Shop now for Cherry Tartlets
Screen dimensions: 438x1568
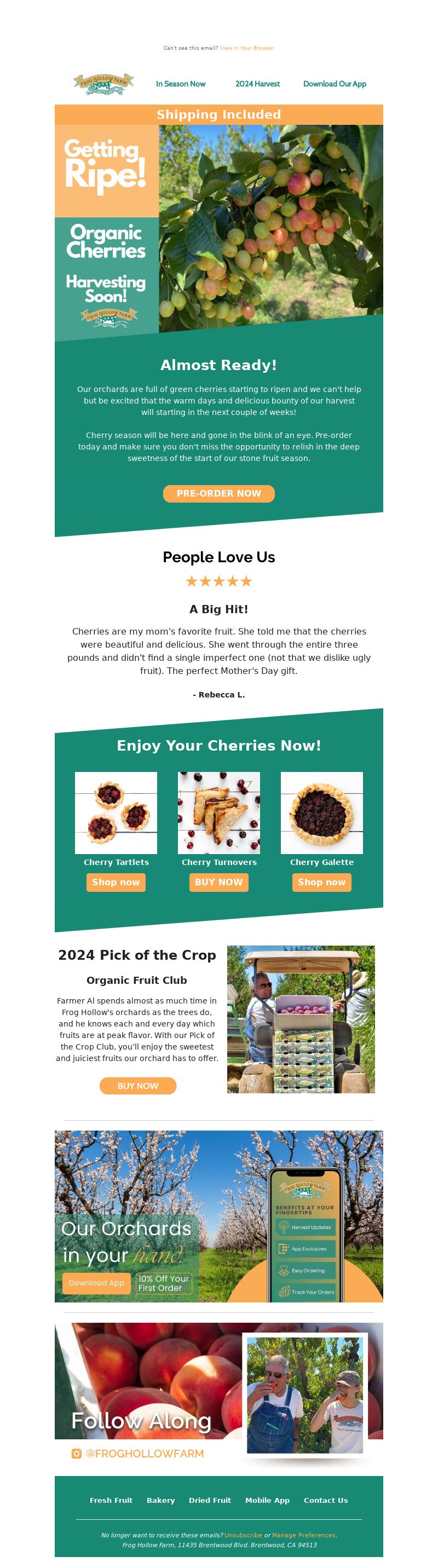coord(116,882)
